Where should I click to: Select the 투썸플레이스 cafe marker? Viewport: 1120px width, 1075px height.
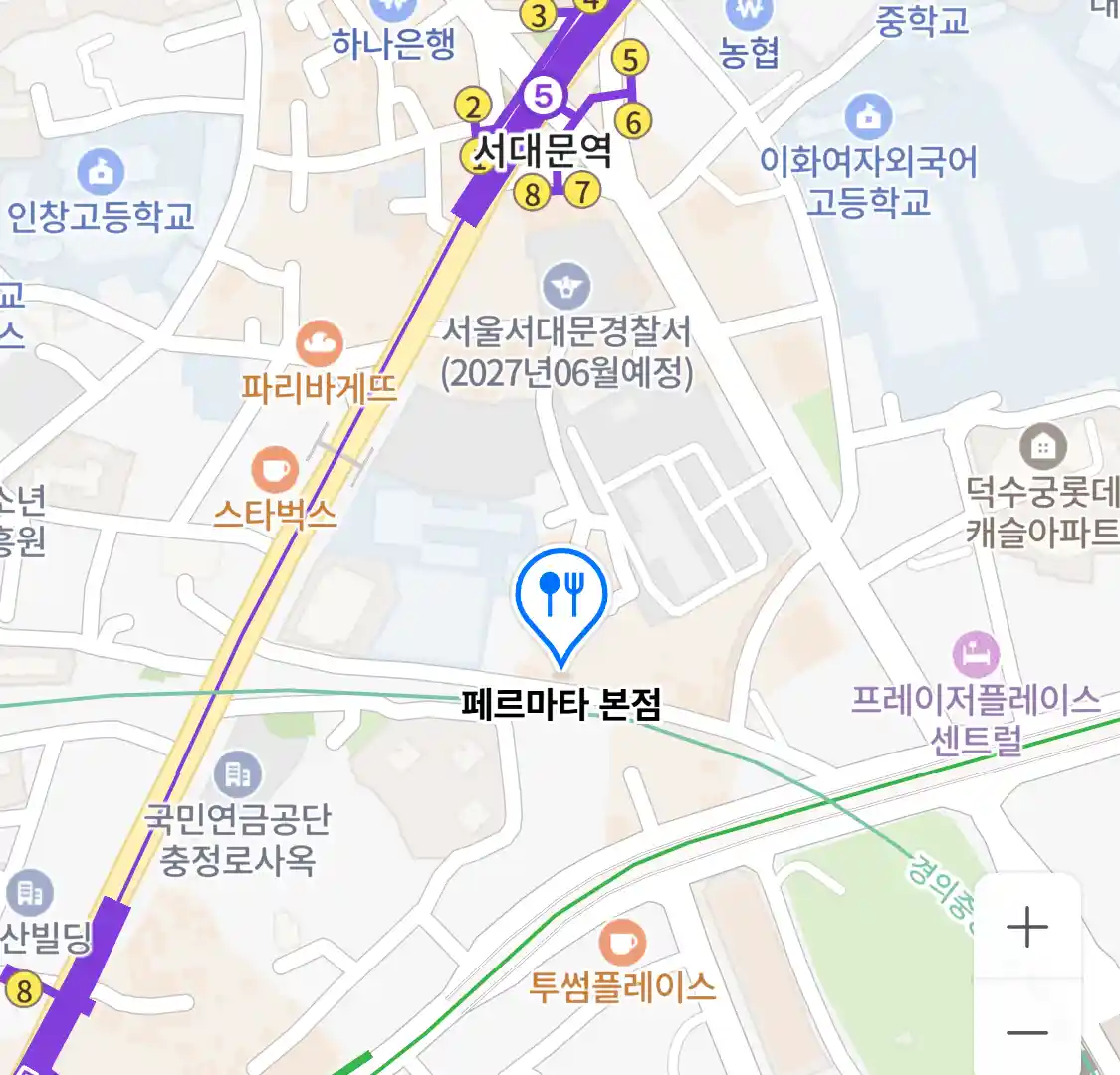tap(623, 942)
